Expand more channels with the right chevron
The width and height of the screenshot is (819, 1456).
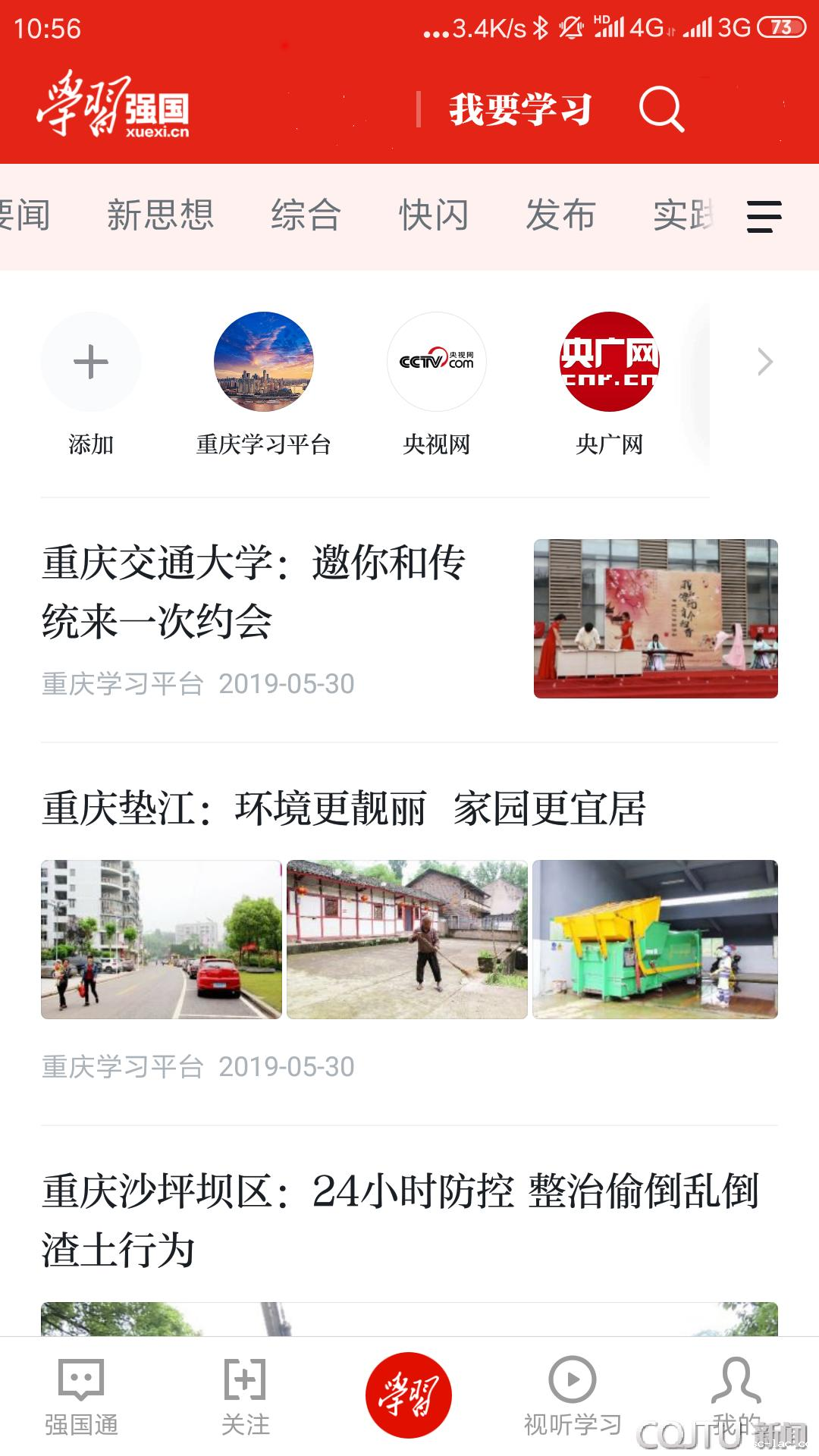pyautogui.click(x=765, y=362)
